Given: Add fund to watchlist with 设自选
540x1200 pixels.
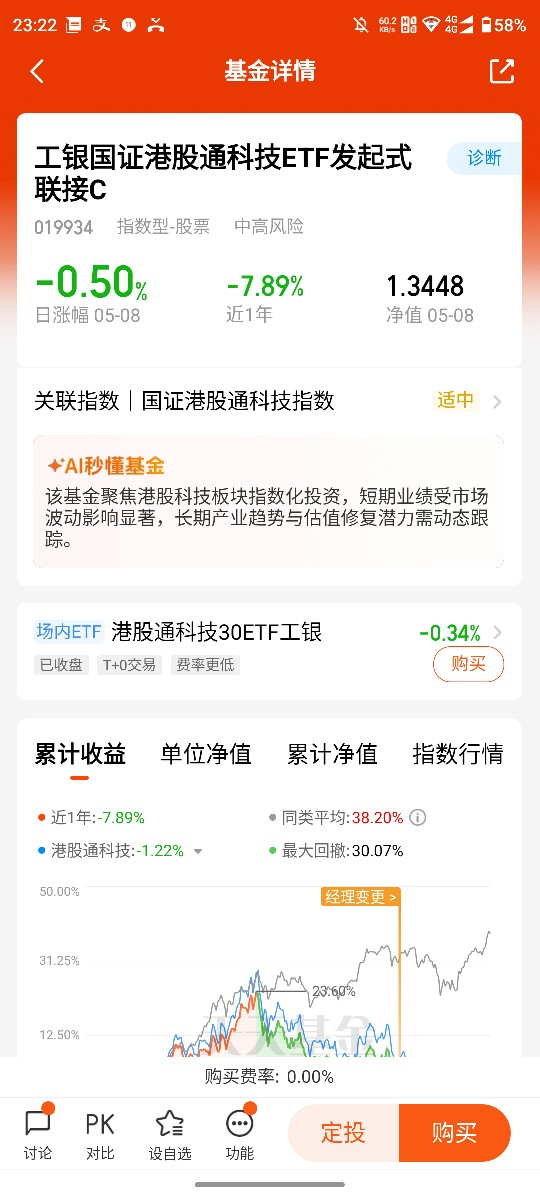Looking at the screenshot, I should (x=170, y=1134).
